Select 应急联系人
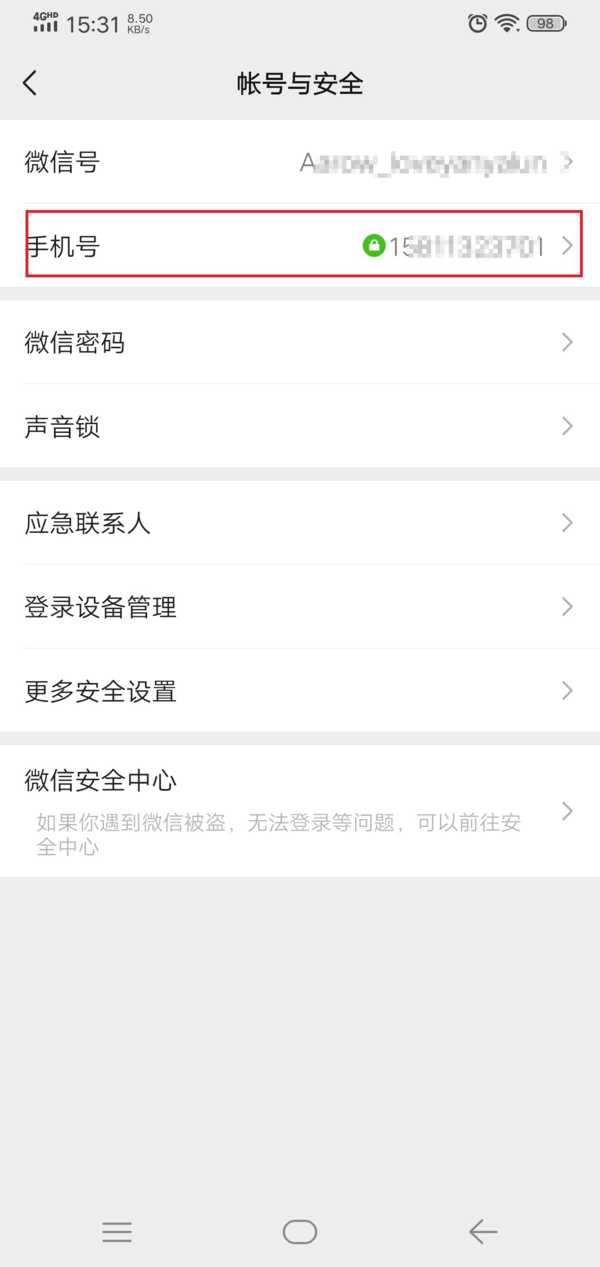The height and width of the screenshot is (1267, 600). (300, 523)
